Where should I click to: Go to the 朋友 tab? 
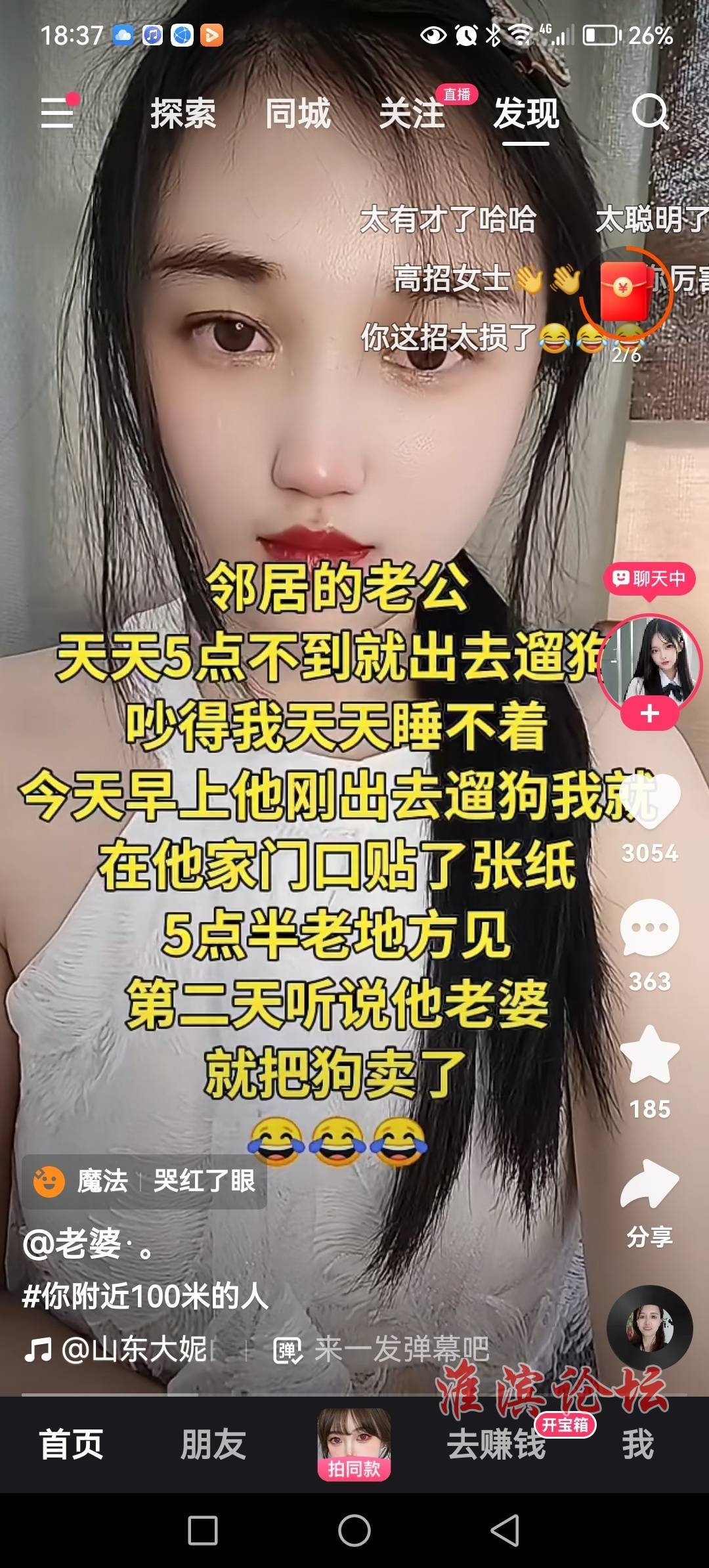(213, 1445)
